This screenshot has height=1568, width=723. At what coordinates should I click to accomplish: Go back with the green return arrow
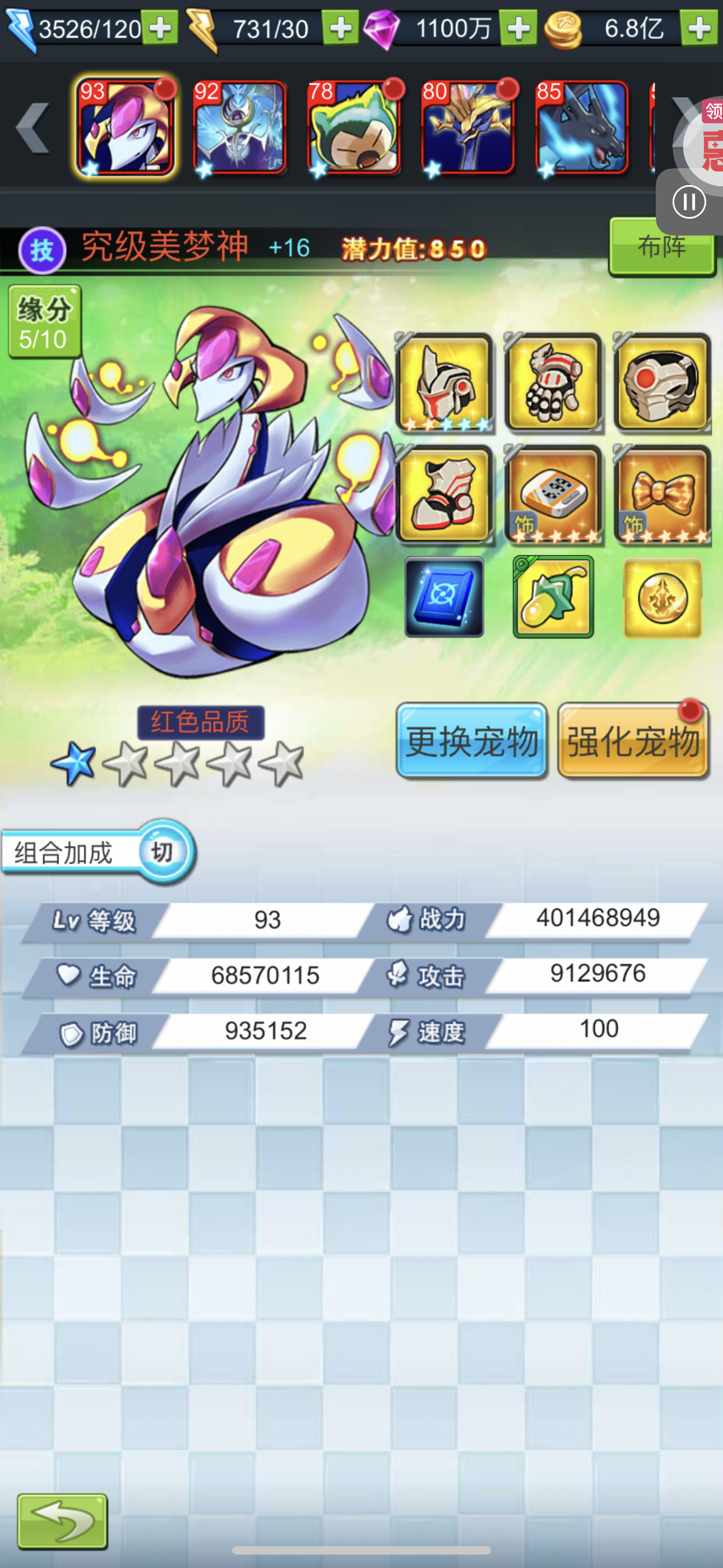(63, 1521)
